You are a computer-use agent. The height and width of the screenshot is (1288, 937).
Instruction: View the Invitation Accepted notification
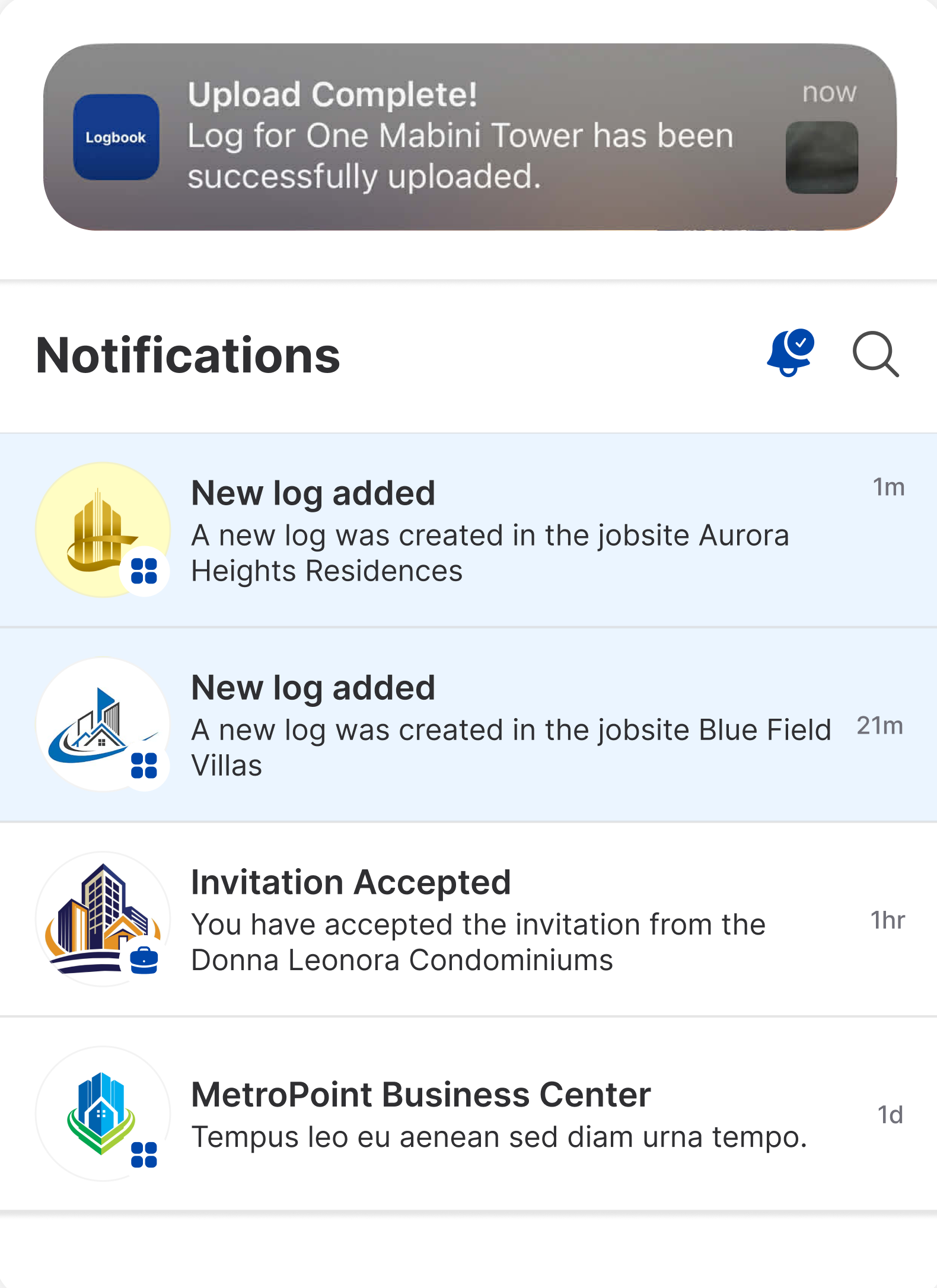coord(469,919)
